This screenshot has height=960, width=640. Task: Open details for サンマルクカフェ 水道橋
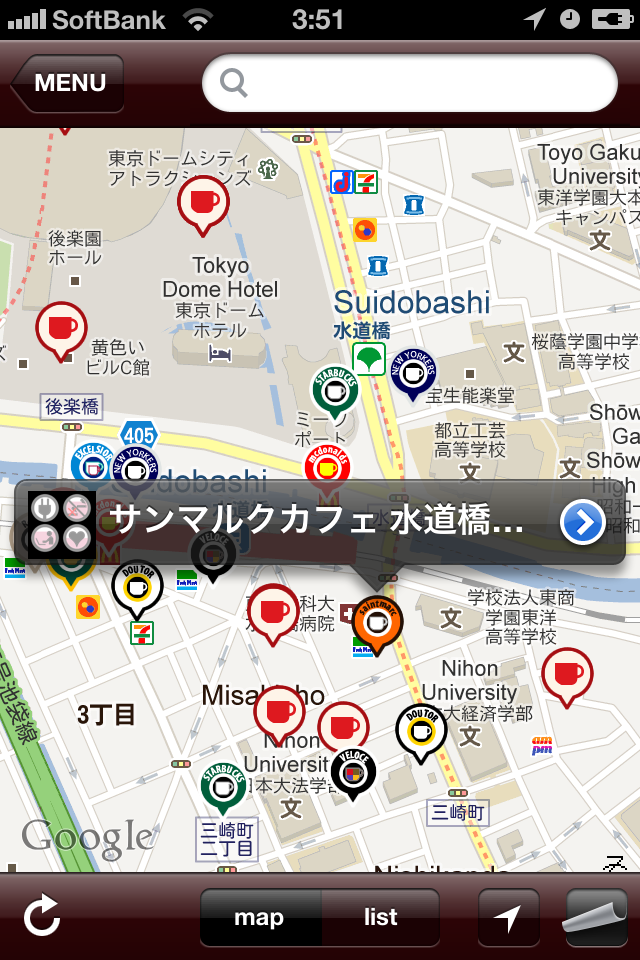(x=582, y=522)
